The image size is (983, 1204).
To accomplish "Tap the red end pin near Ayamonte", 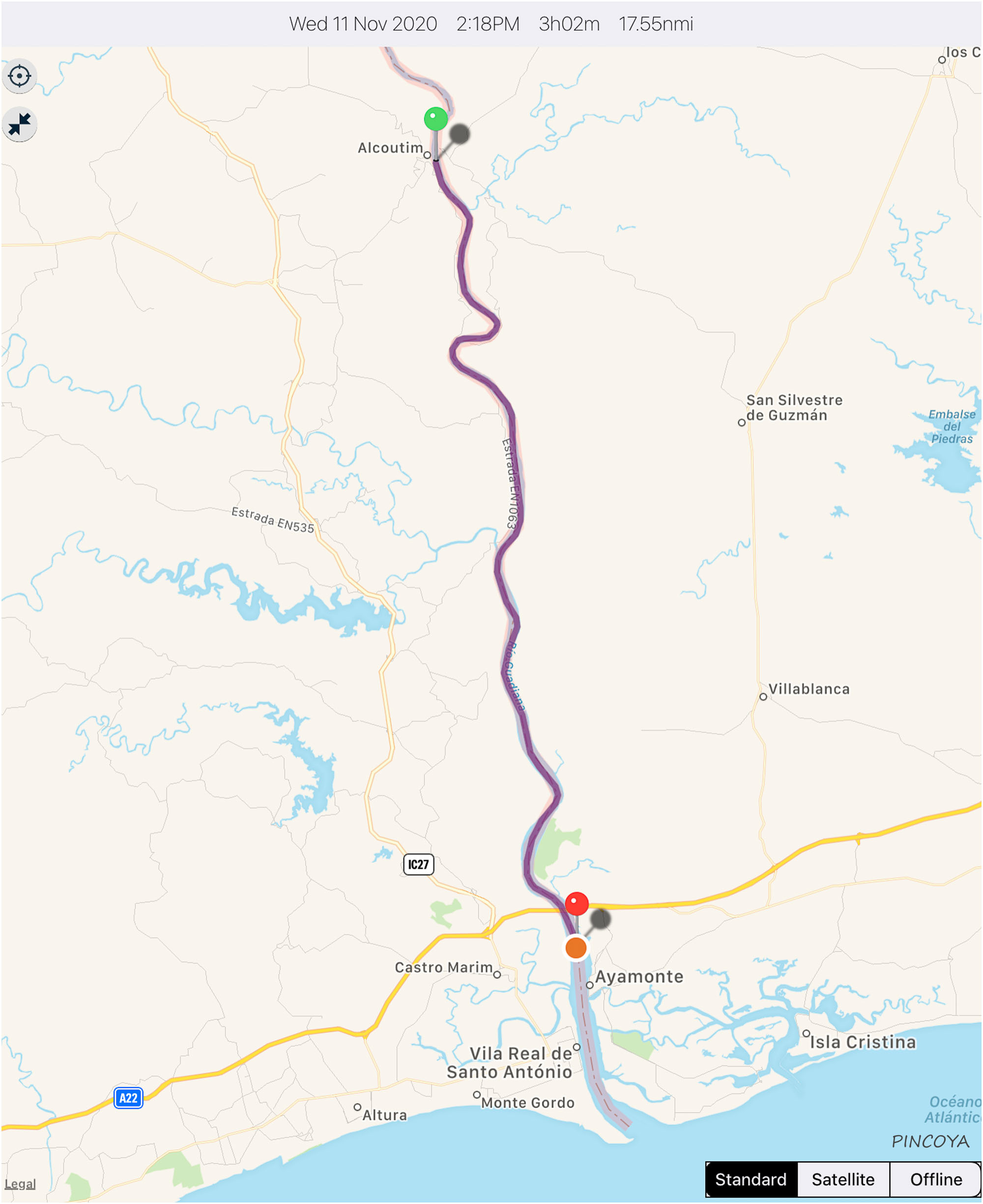I will click(x=577, y=904).
